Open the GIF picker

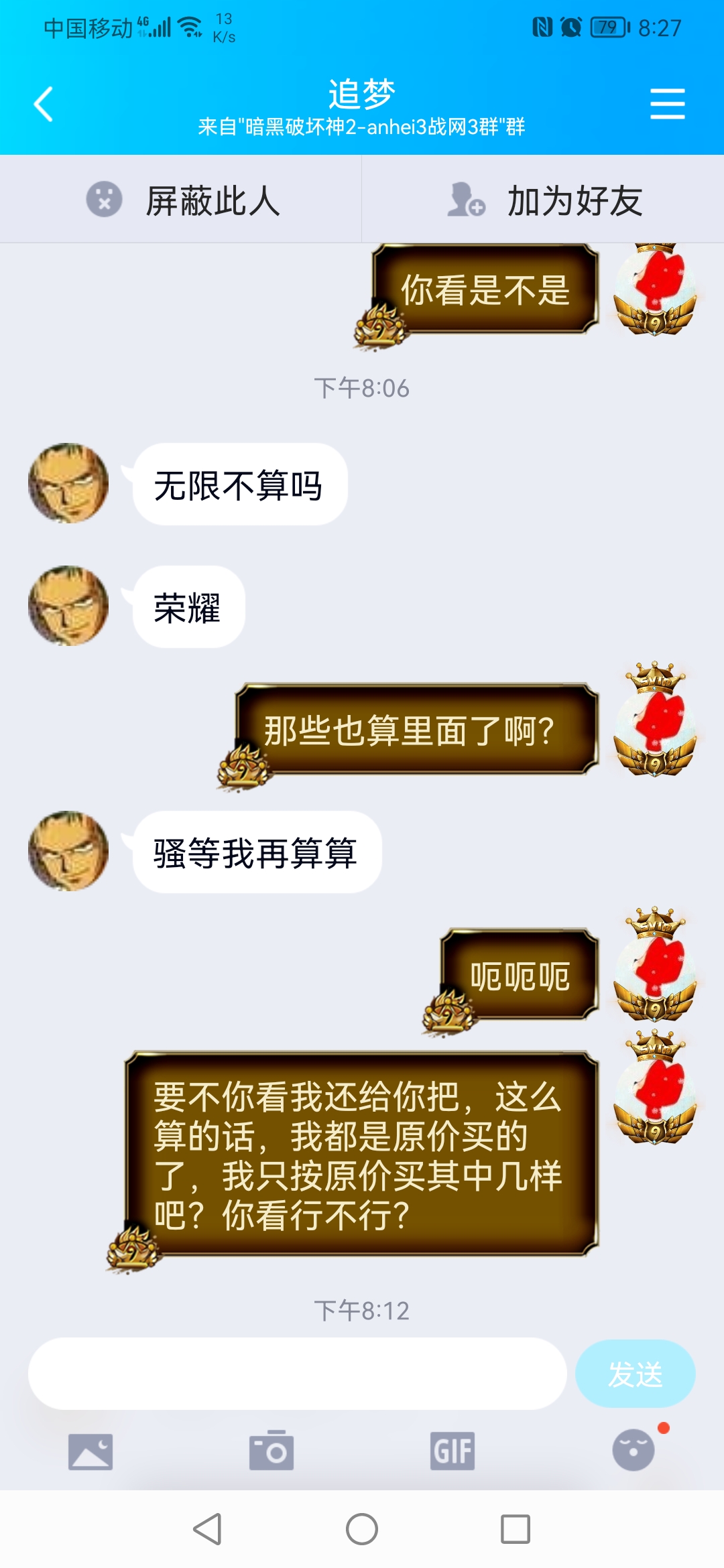click(x=452, y=1451)
